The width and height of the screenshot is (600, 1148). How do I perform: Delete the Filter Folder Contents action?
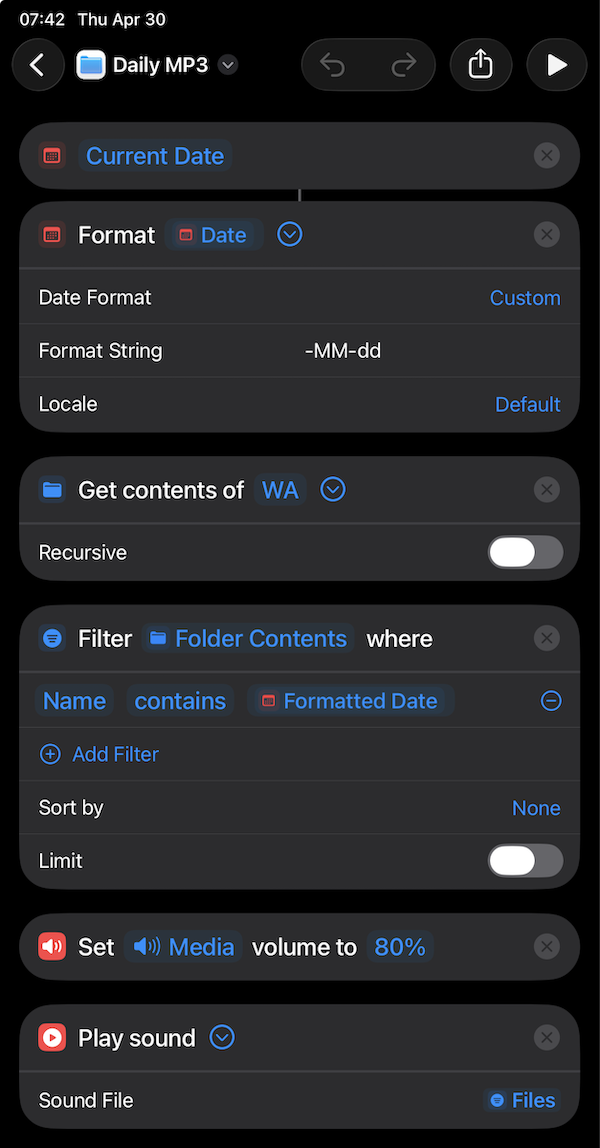(546, 638)
